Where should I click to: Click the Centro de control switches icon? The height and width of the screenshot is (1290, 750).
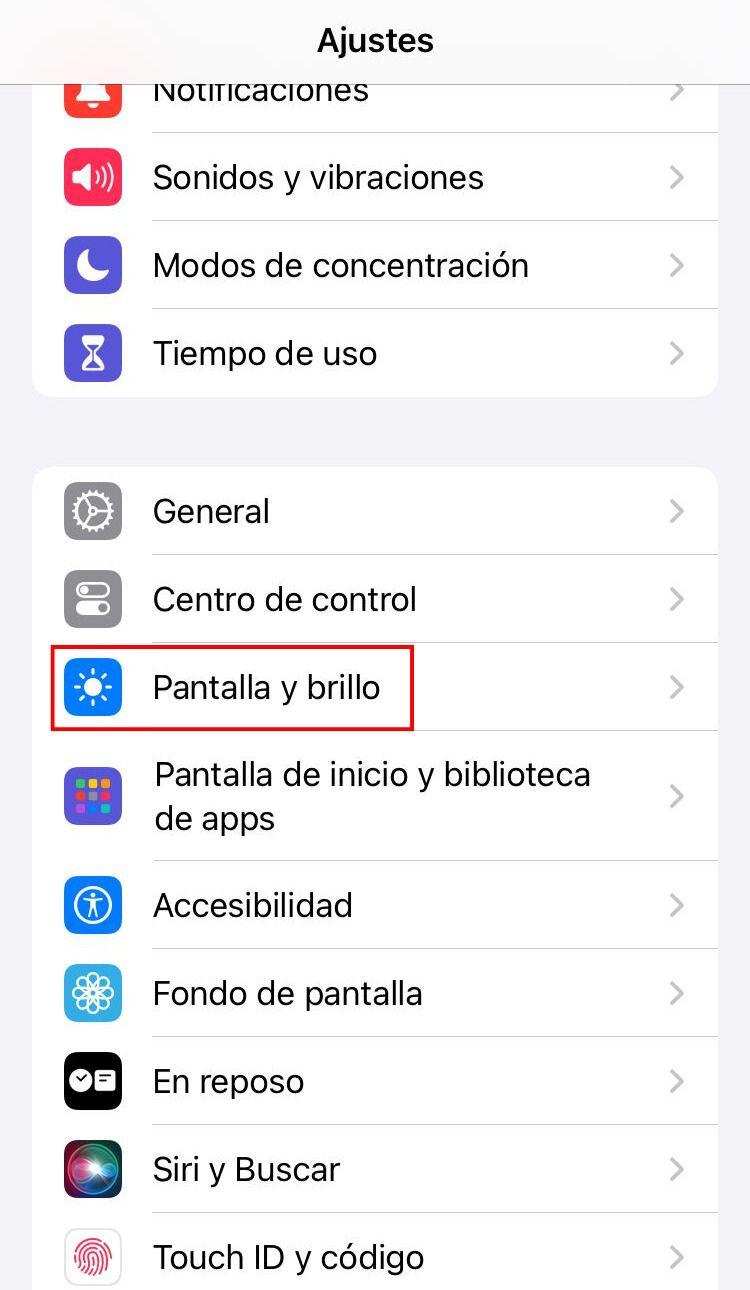point(92,599)
